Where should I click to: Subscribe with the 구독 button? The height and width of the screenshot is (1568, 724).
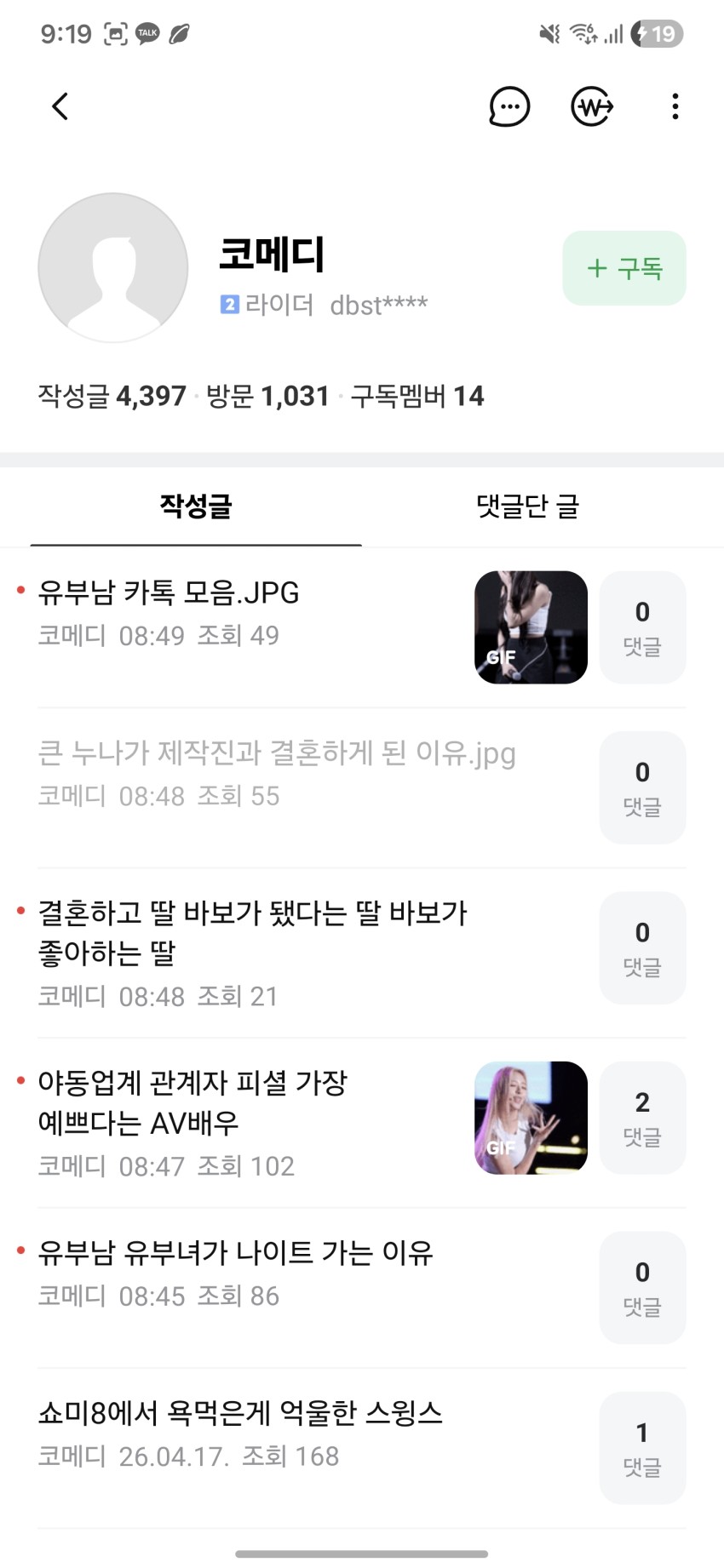click(623, 268)
